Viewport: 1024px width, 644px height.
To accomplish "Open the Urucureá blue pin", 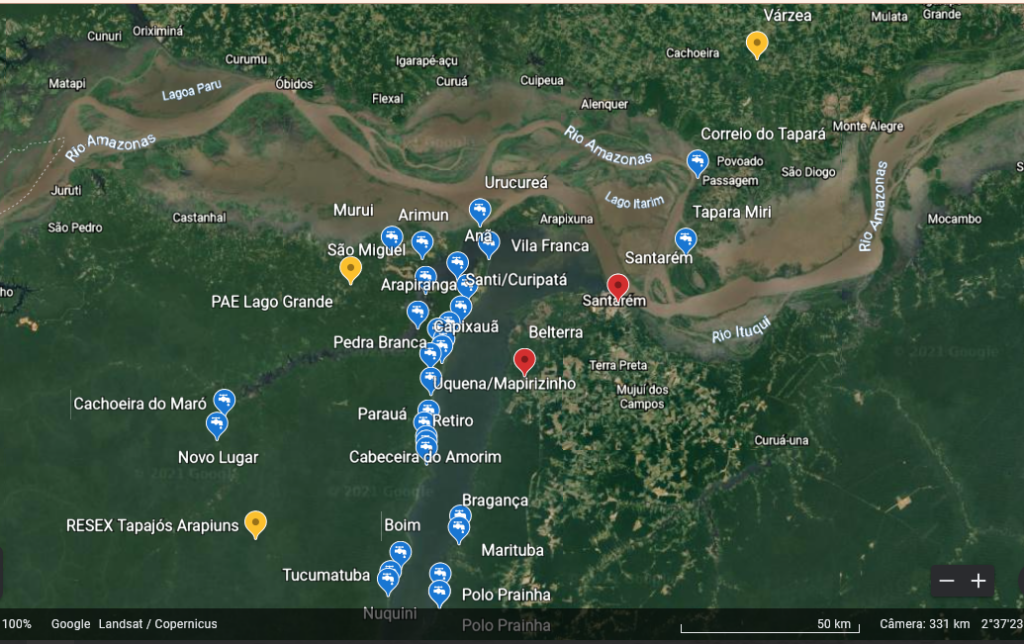I will click(480, 210).
